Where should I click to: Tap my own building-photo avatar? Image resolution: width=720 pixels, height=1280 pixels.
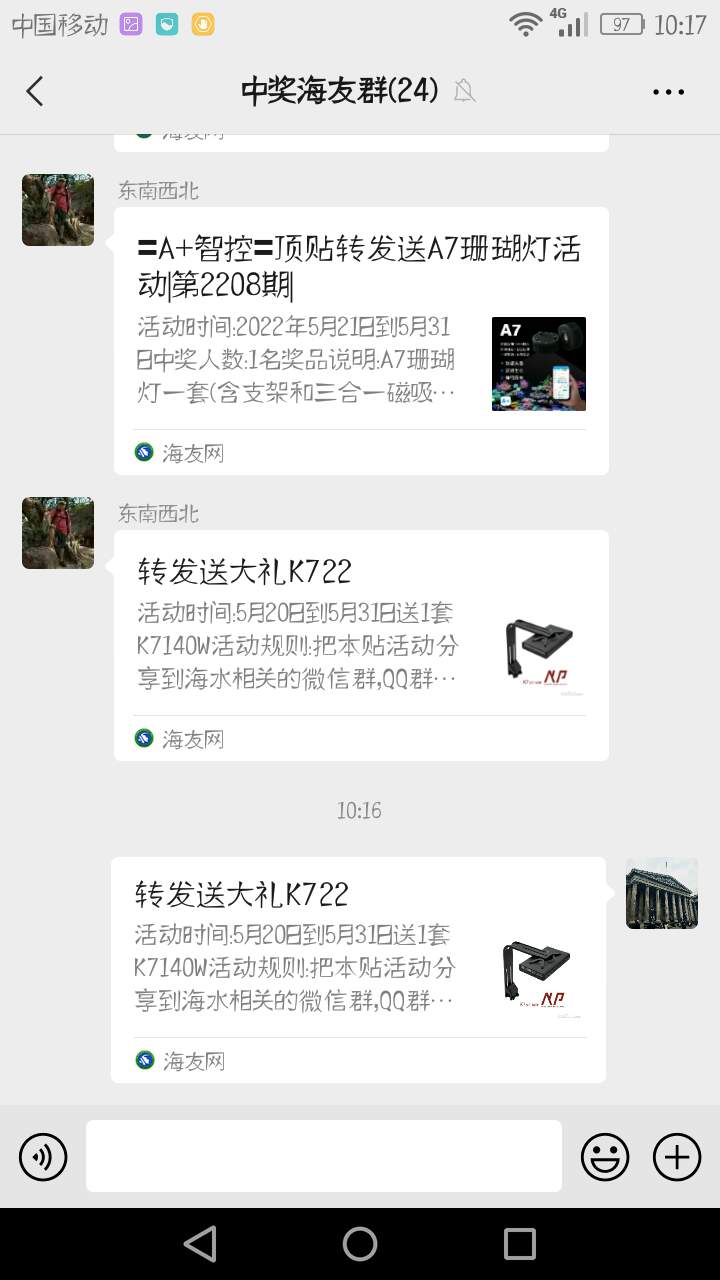662,893
